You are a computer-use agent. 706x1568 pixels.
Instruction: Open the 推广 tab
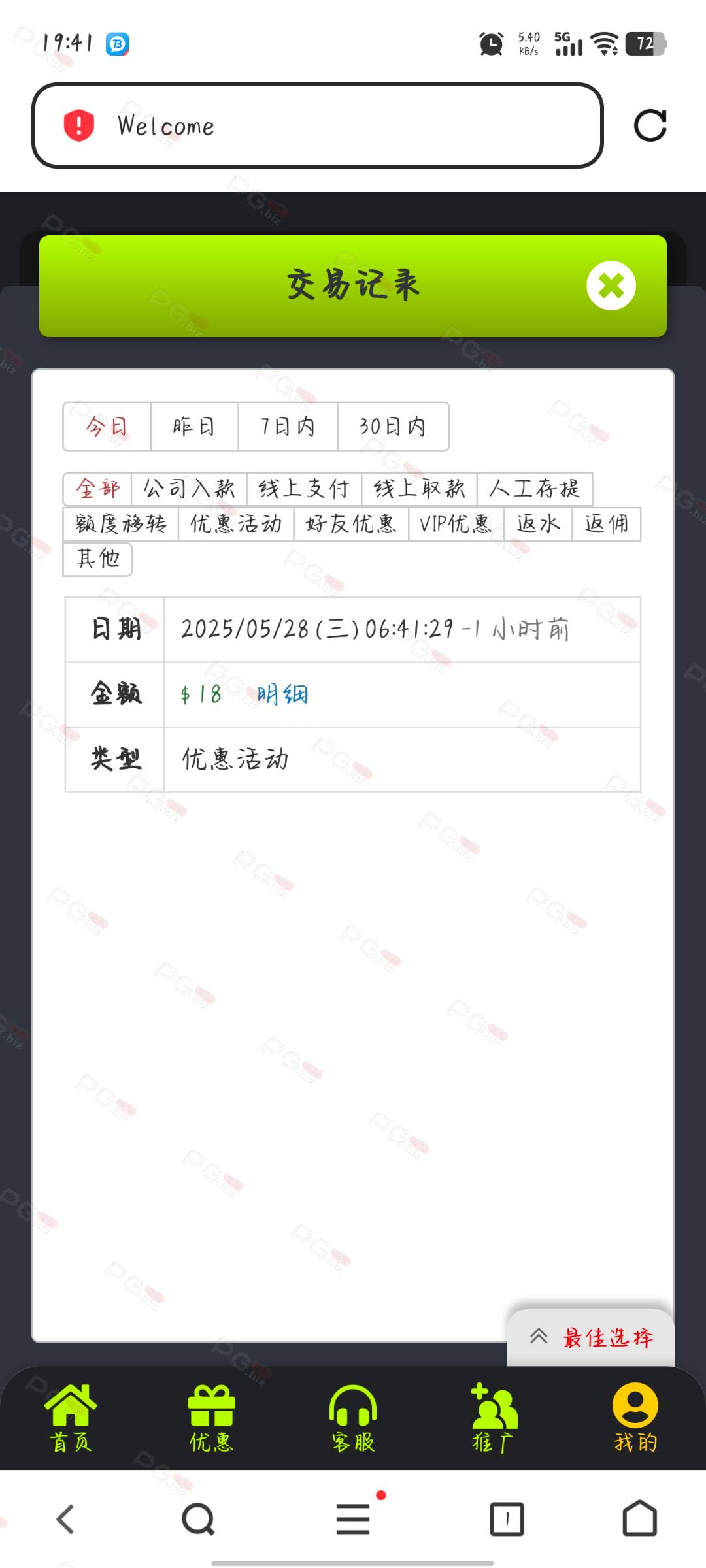[494, 1418]
